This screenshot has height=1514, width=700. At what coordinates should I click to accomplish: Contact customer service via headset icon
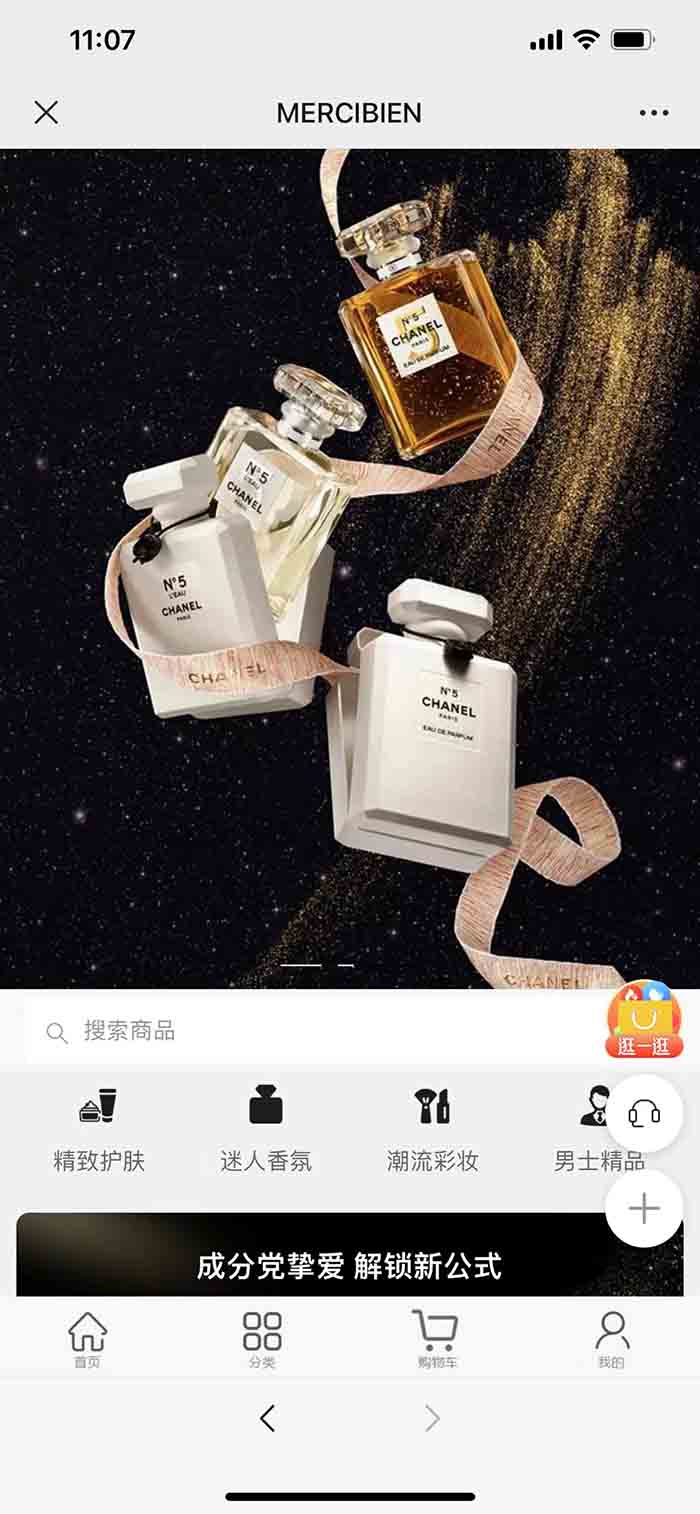click(644, 1113)
